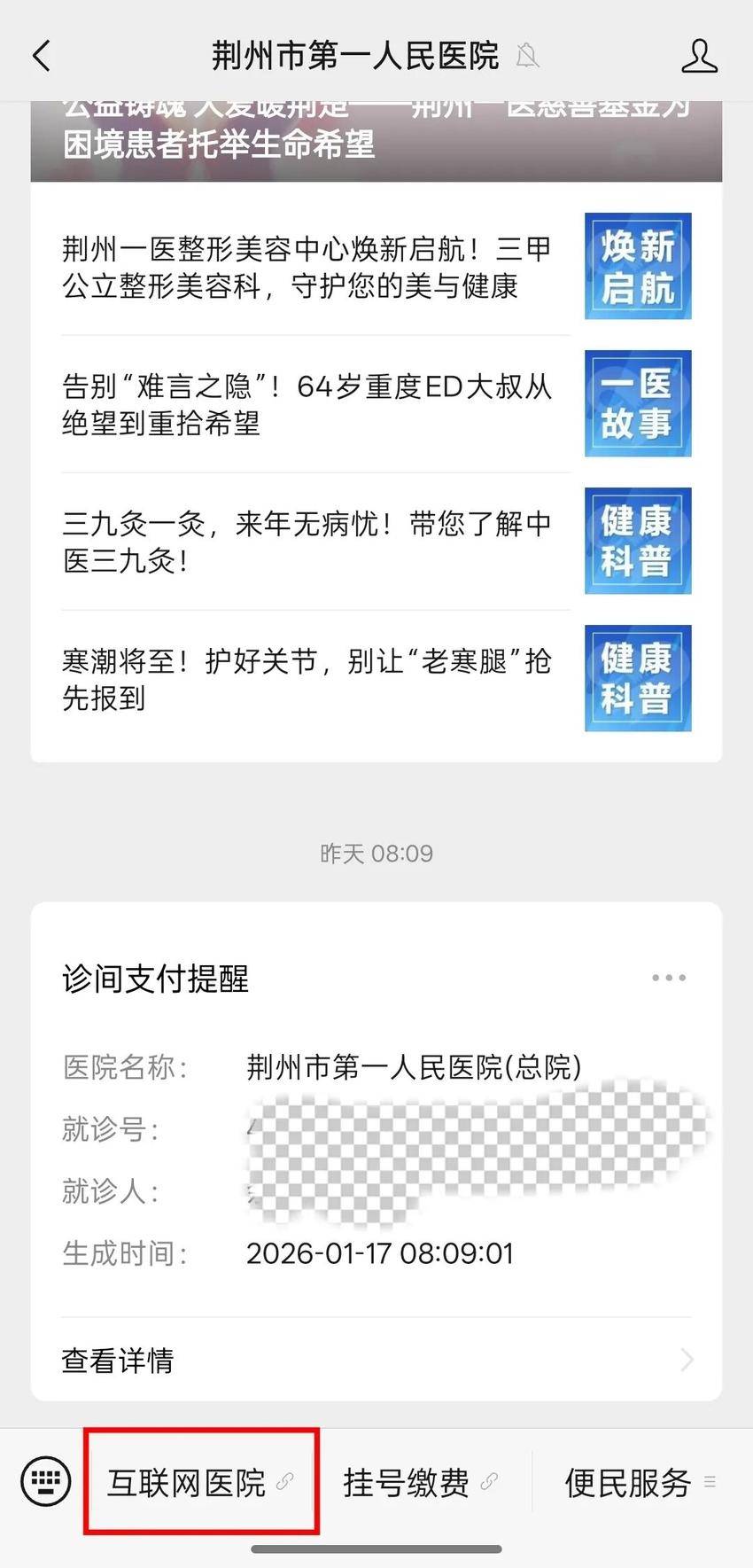Go back from the hospital account chat

42,56
